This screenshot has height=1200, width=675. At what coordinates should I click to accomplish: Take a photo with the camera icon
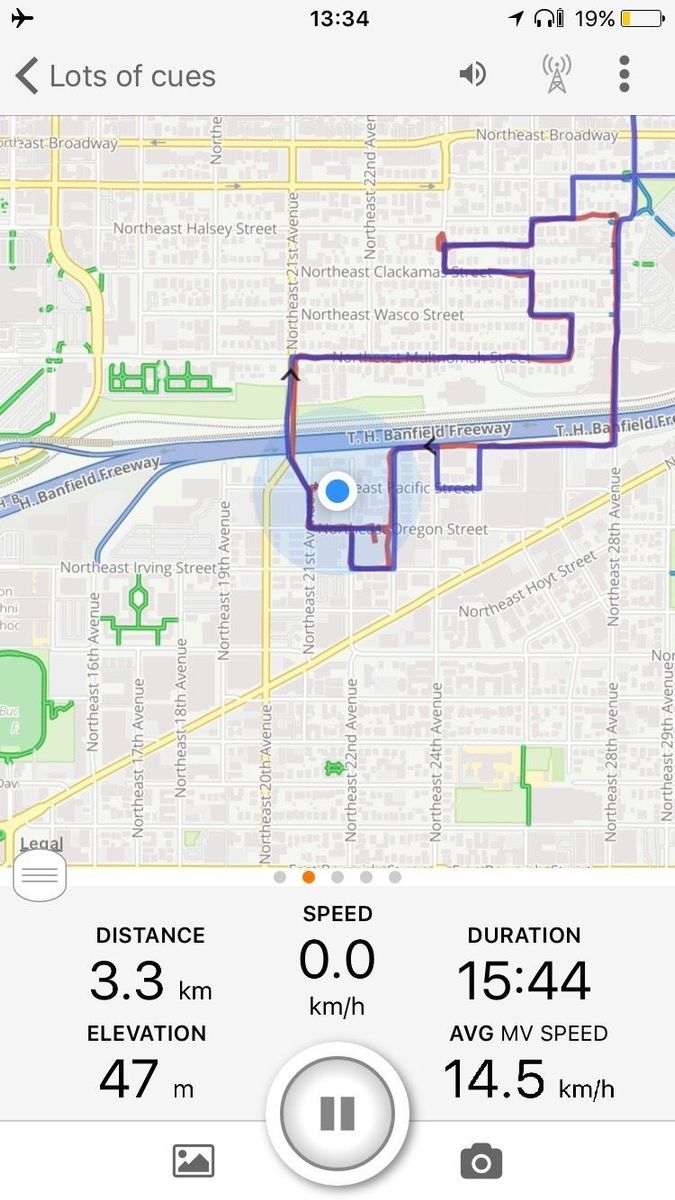click(481, 1161)
